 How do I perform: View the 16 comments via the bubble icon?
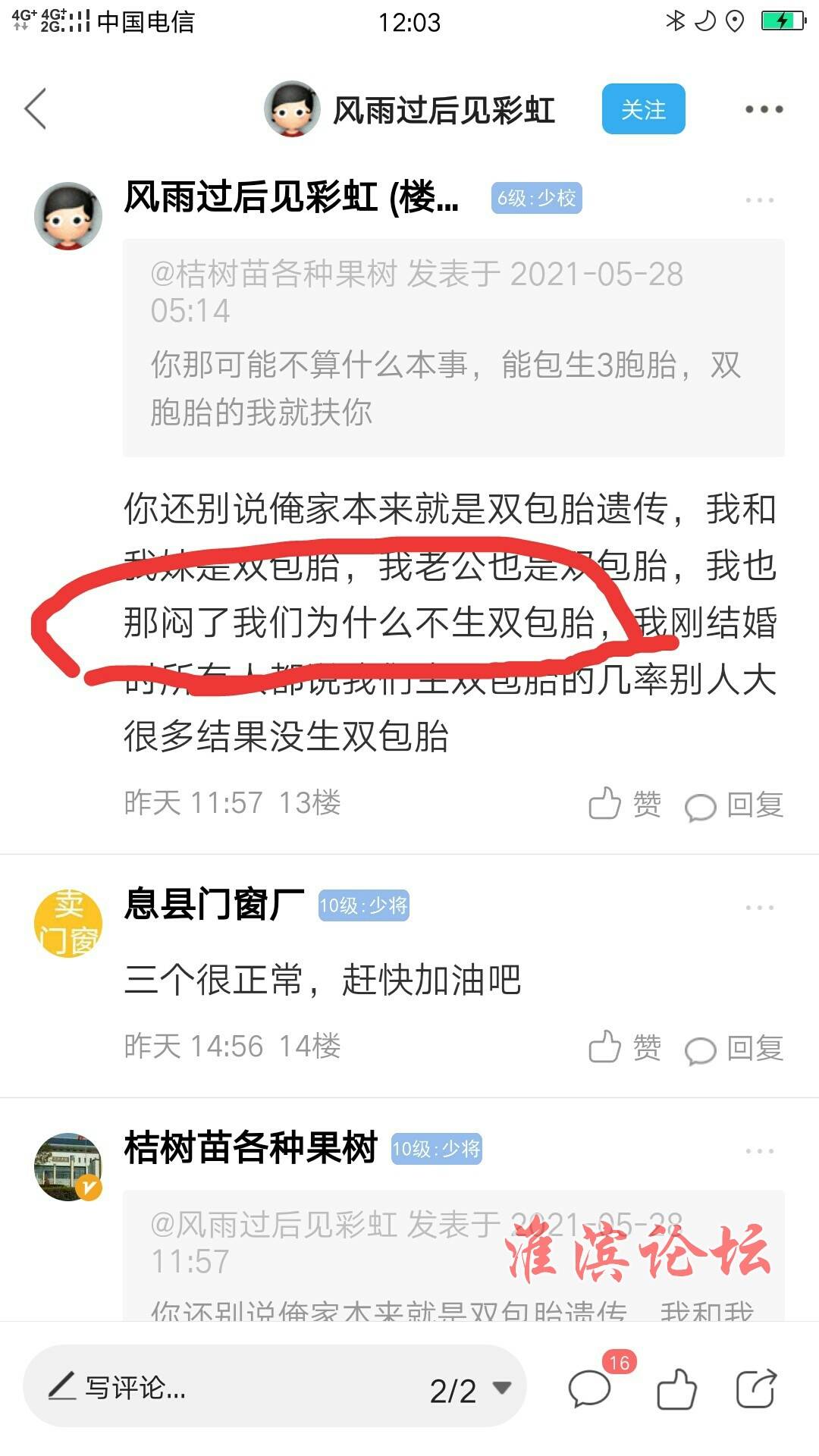[590, 1389]
